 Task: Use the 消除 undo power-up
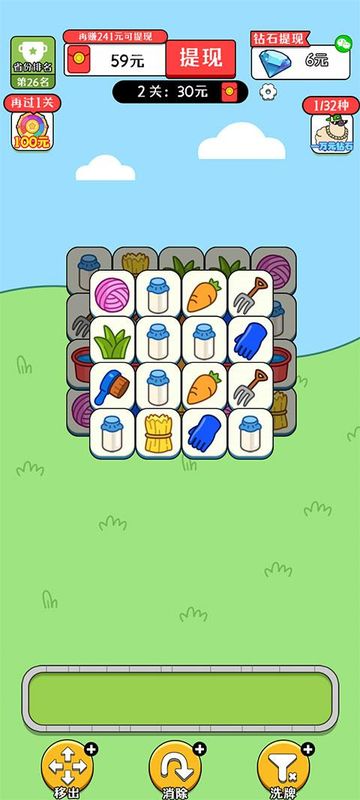coord(175,769)
